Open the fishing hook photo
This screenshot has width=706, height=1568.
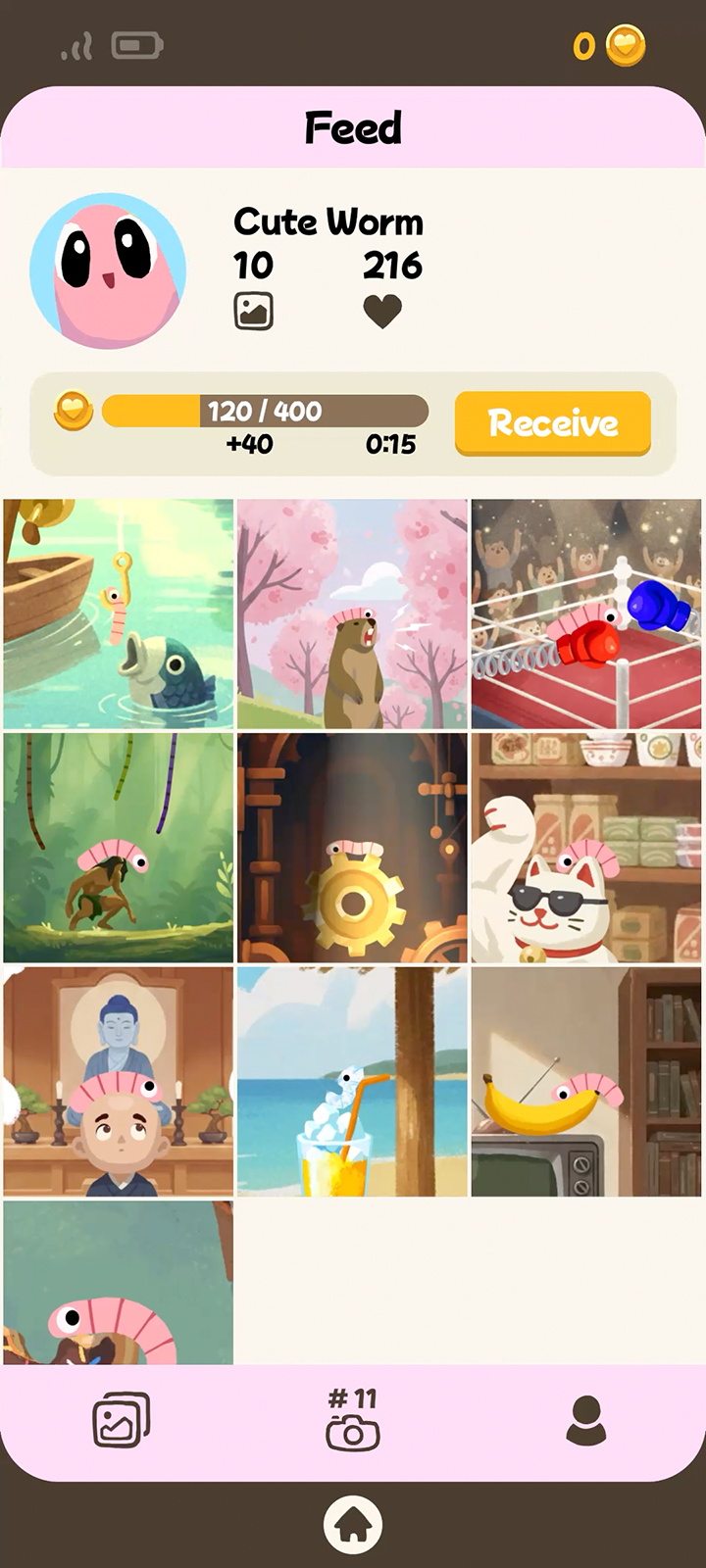[x=119, y=614]
